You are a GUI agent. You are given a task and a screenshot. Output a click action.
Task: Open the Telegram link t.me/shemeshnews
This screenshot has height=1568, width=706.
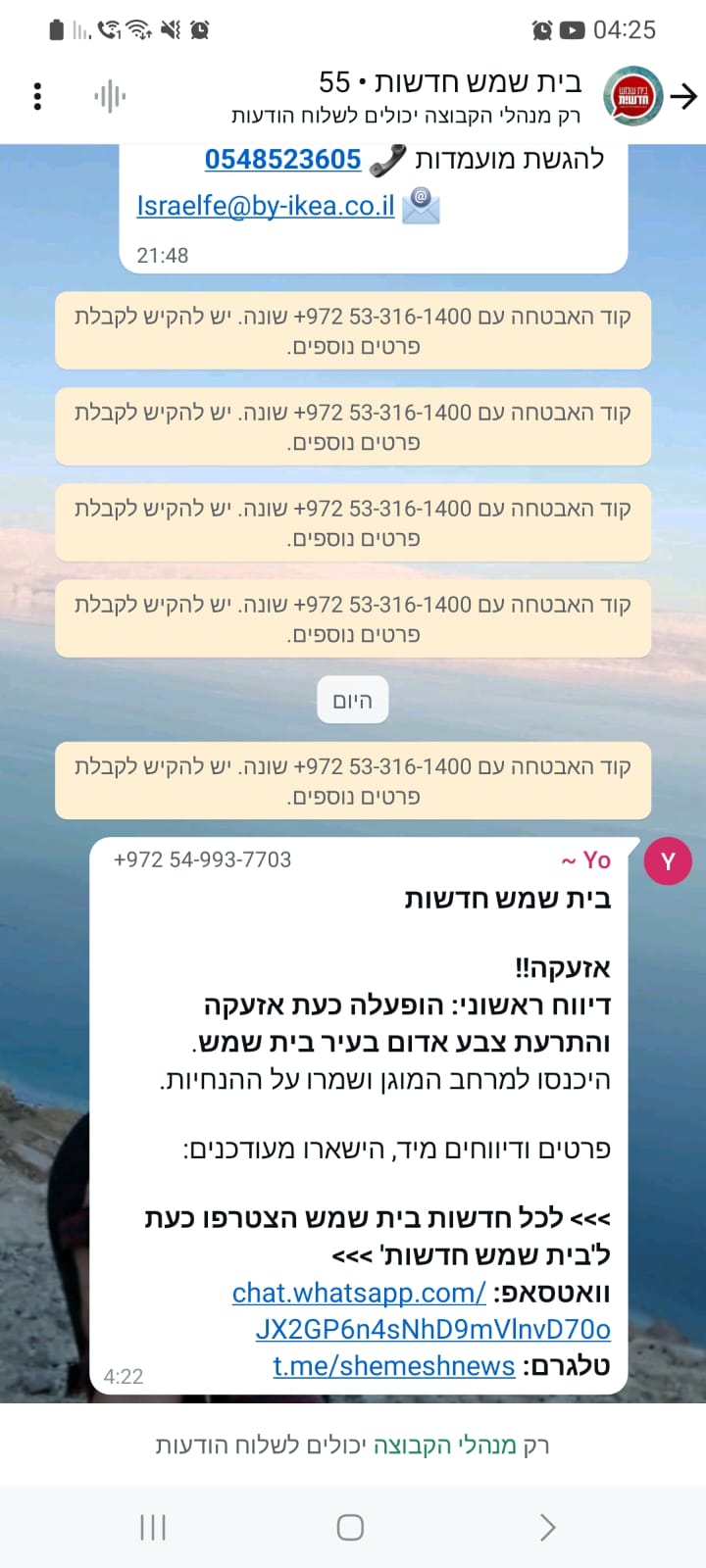pos(393,1365)
